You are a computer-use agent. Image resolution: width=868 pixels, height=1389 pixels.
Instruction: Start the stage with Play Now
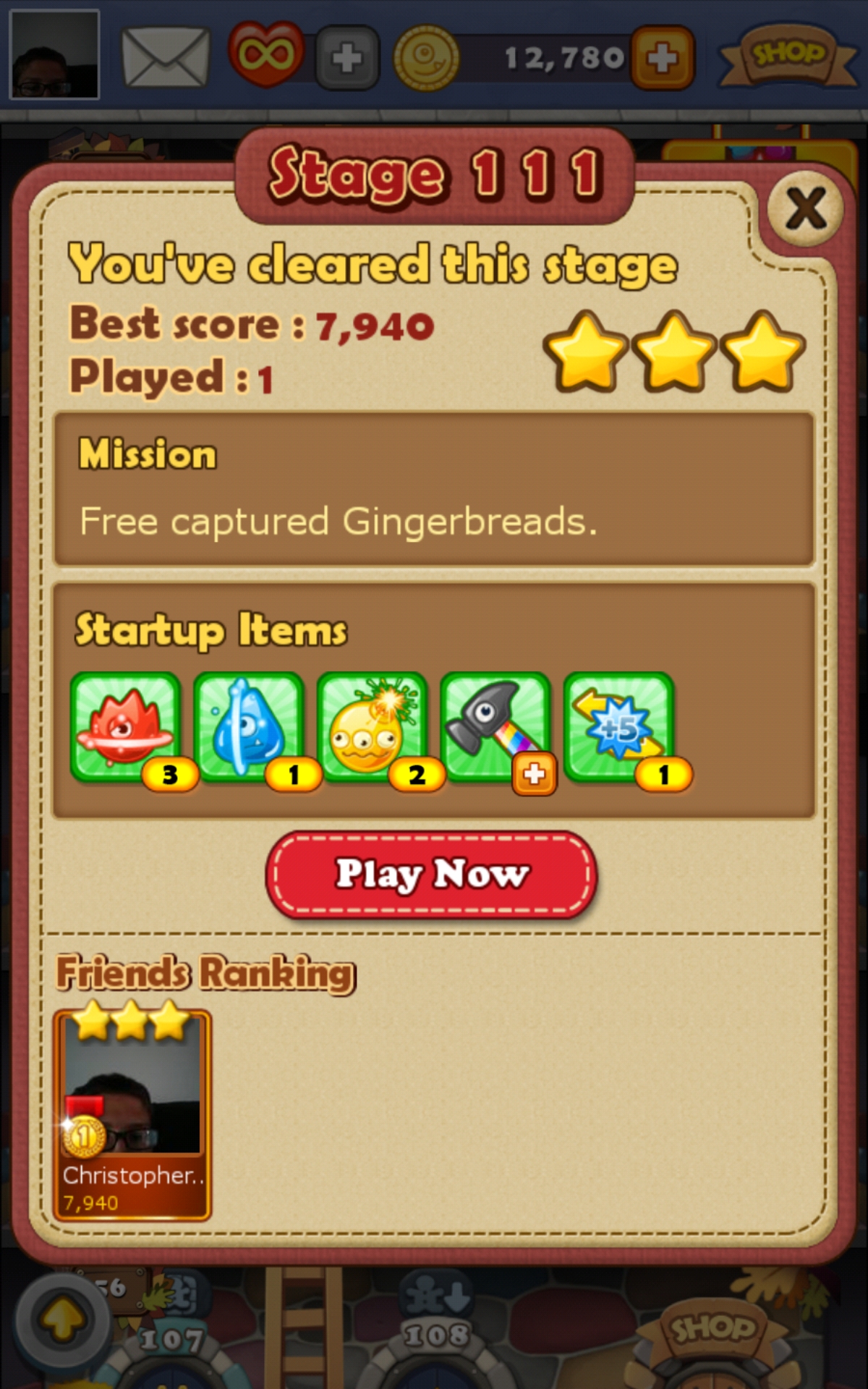tap(432, 874)
